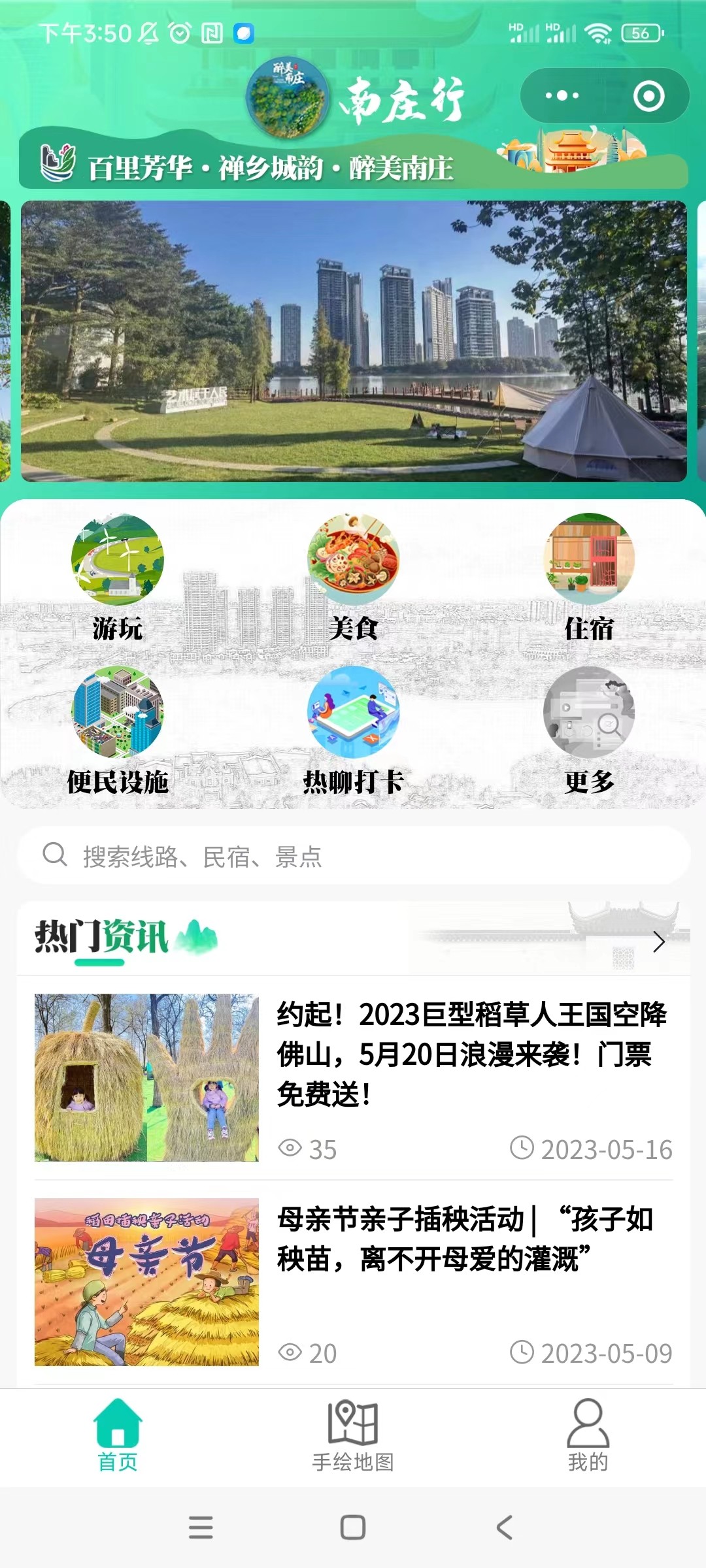Open the lakeside park banner image

tap(354, 341)
